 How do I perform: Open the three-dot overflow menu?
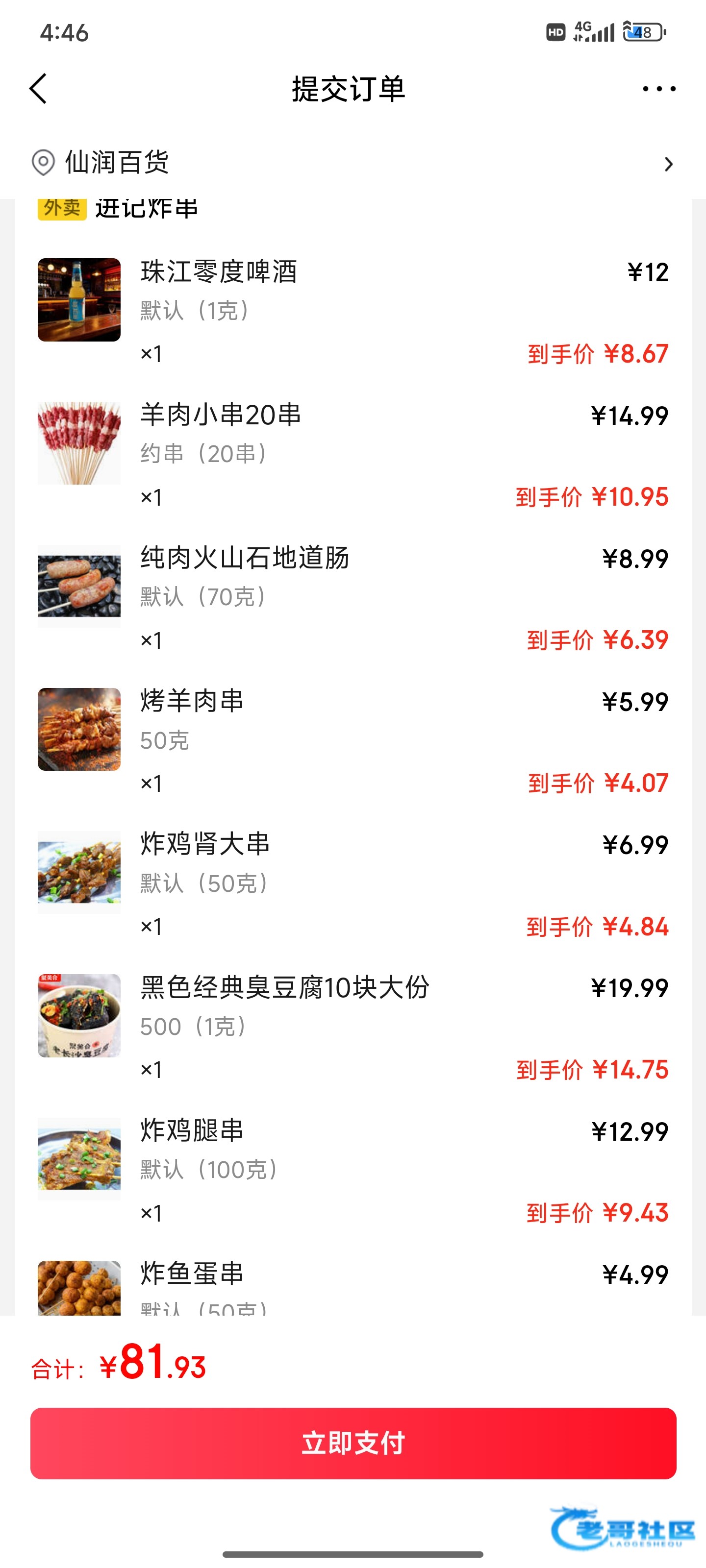659,89
